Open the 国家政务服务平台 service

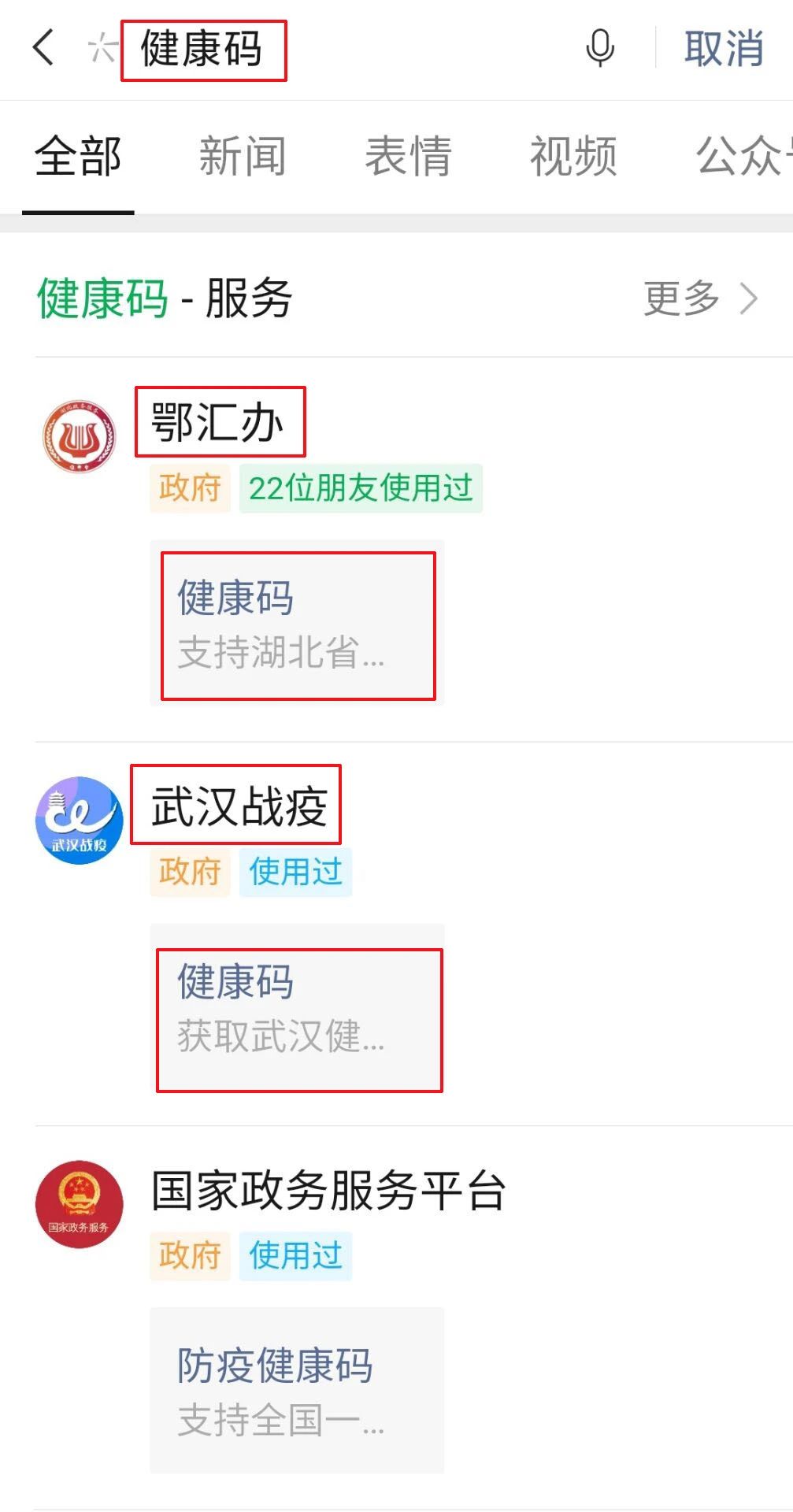point(328,1190)
